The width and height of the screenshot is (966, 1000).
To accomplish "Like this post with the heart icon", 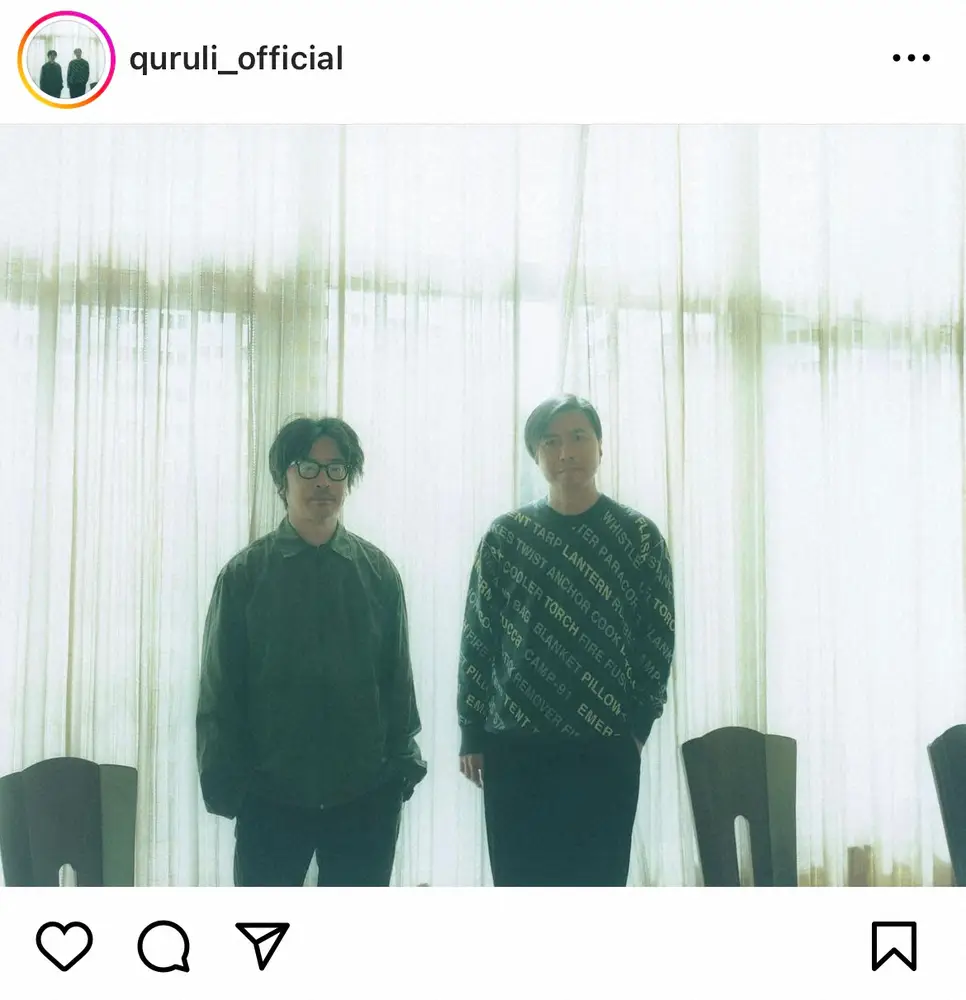I will coord(65,945).
